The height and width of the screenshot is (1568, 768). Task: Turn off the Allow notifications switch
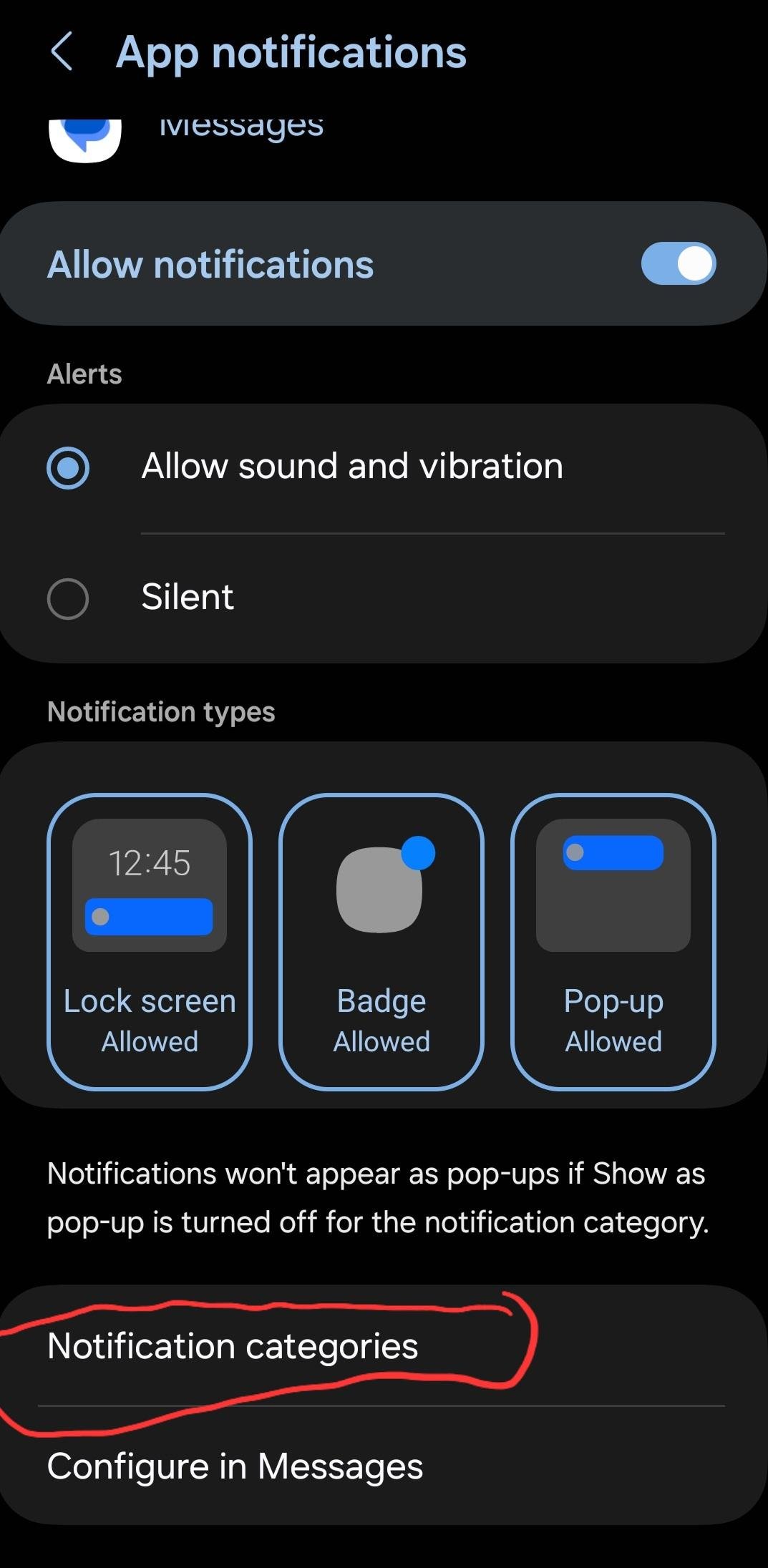click(x=677, y=264)
